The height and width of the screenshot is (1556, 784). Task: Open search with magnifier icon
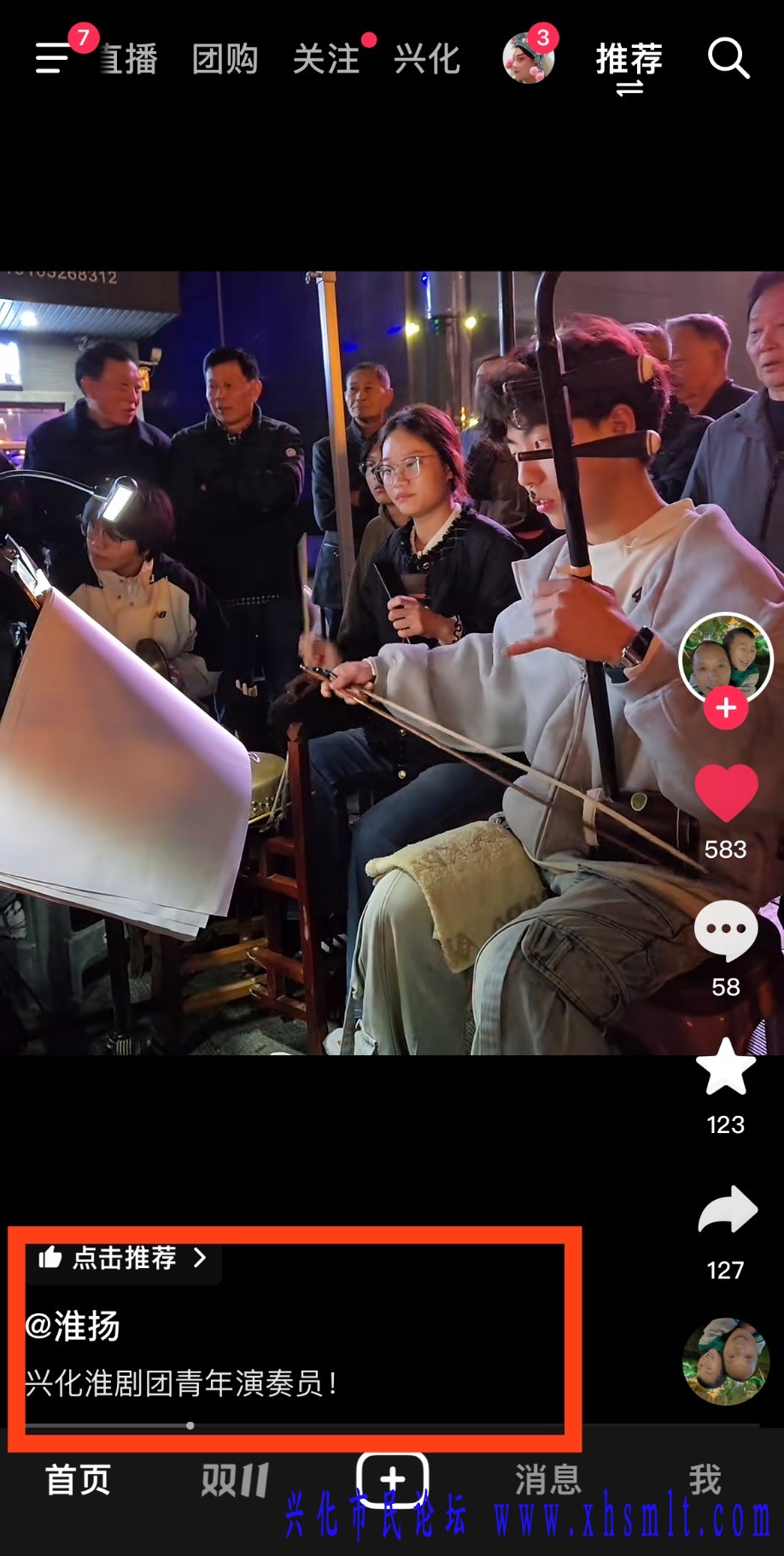coord(728,58)
